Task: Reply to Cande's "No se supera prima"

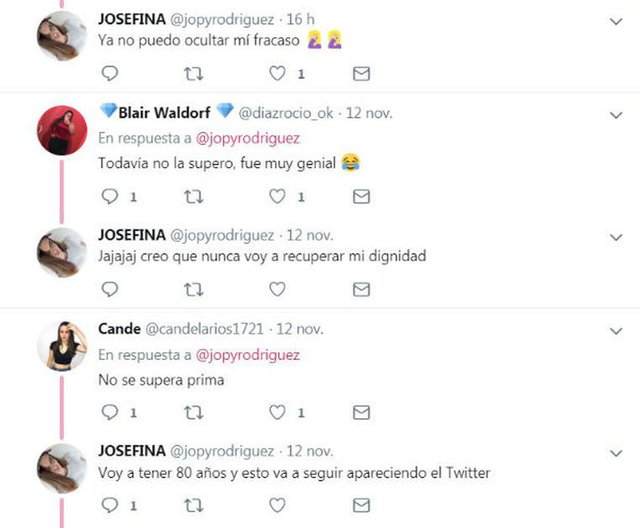Action: [x=110, y=412]
